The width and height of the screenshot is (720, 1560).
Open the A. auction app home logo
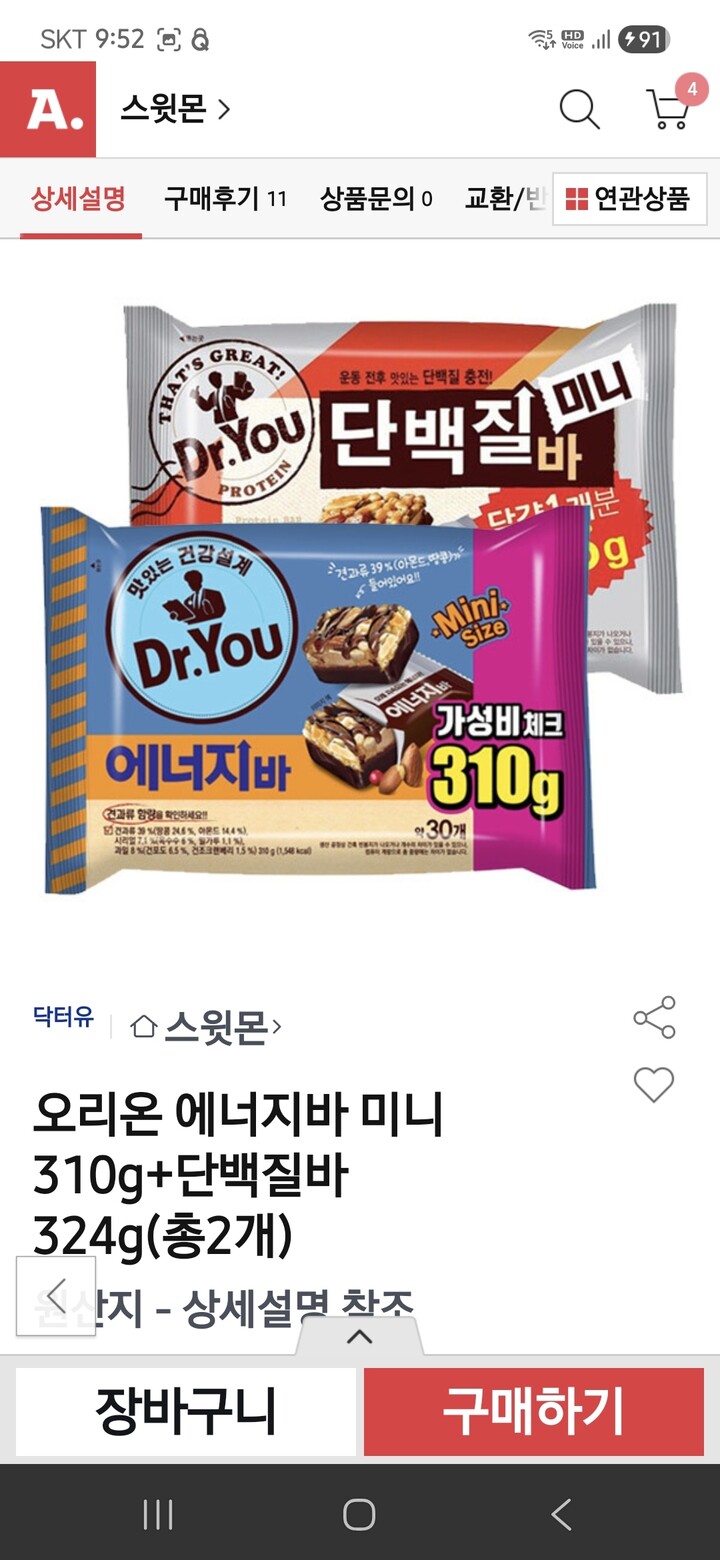tap(47, 110)
